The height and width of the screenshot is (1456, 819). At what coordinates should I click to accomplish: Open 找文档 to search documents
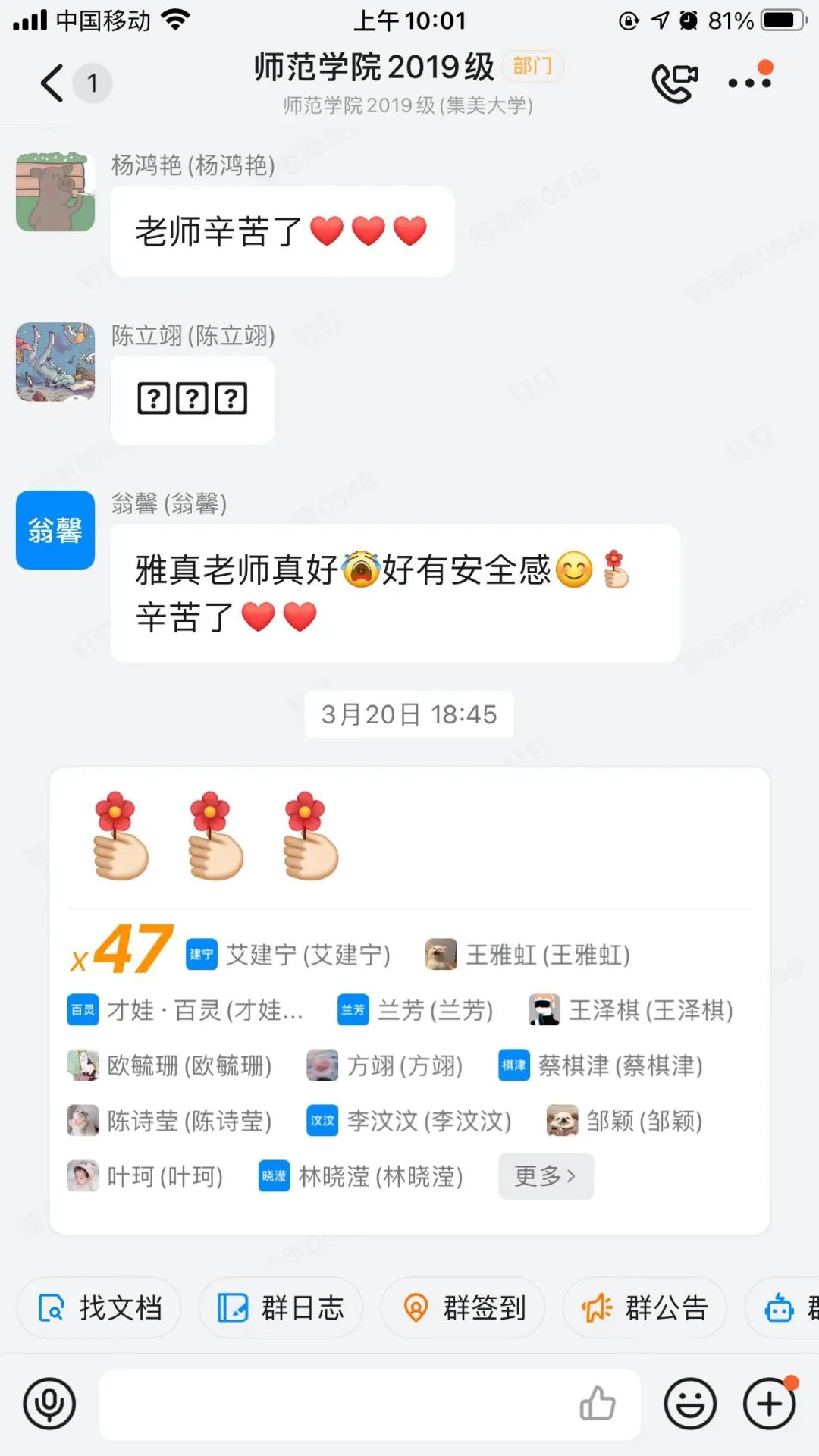(99, 1308)
